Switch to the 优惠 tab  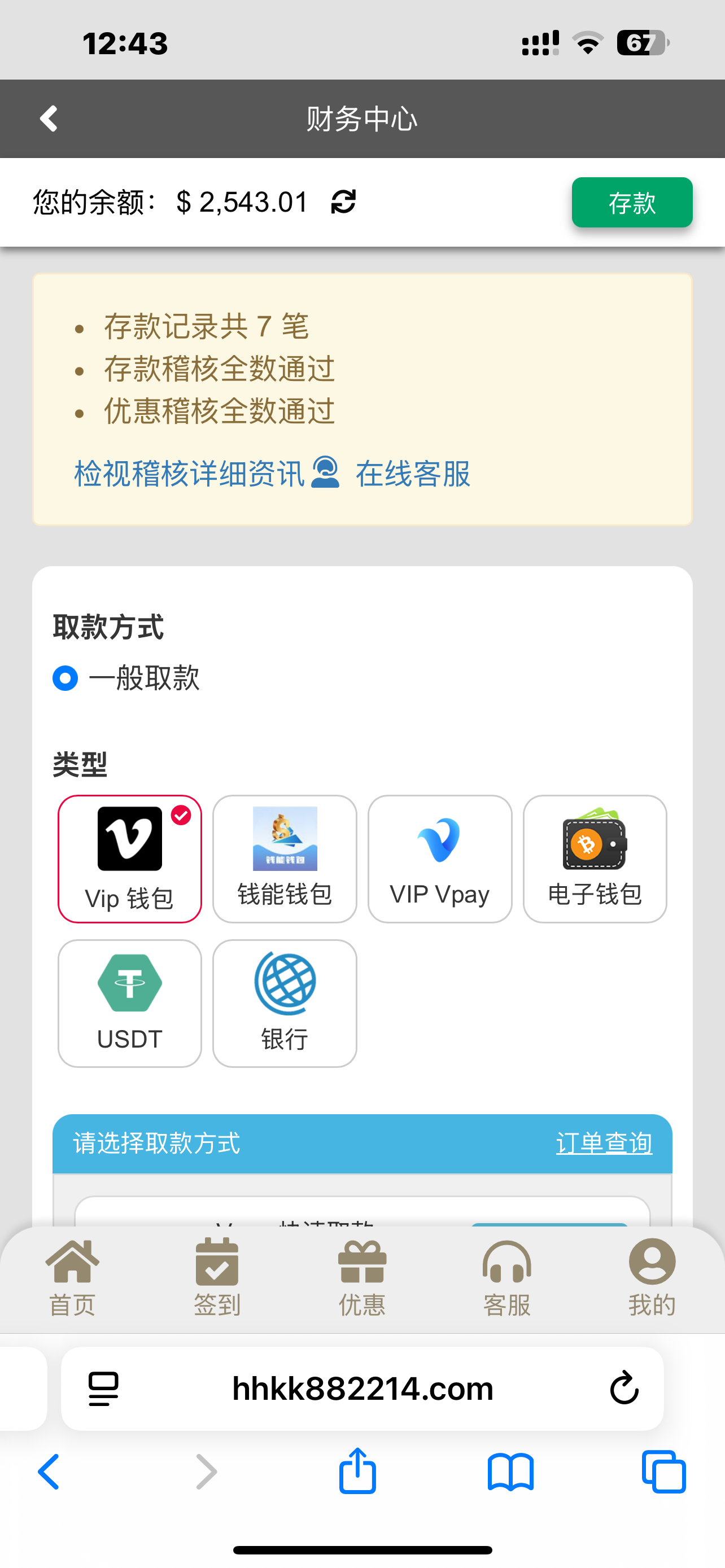click(x=361, y=1277)
